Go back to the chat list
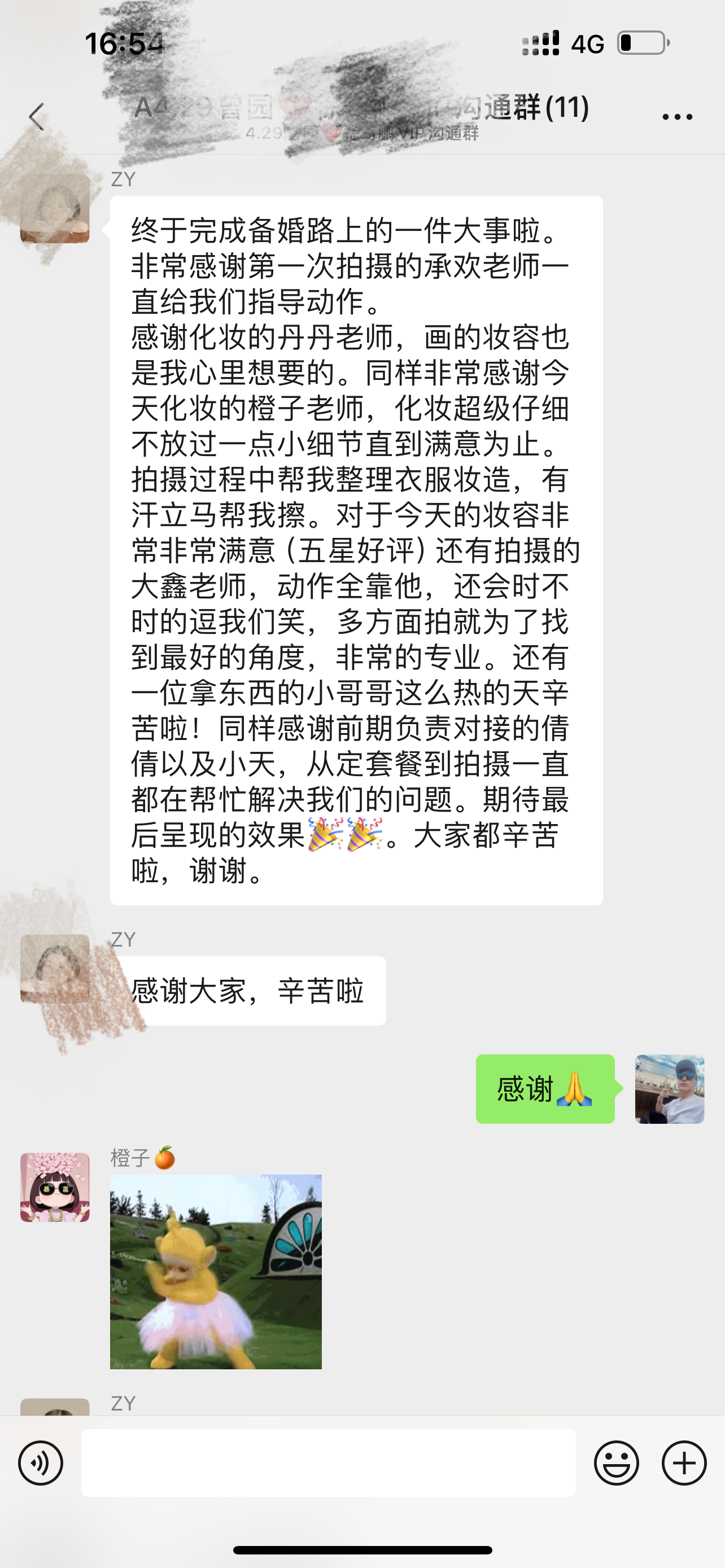725x1568 pixels. click(37, 116)
